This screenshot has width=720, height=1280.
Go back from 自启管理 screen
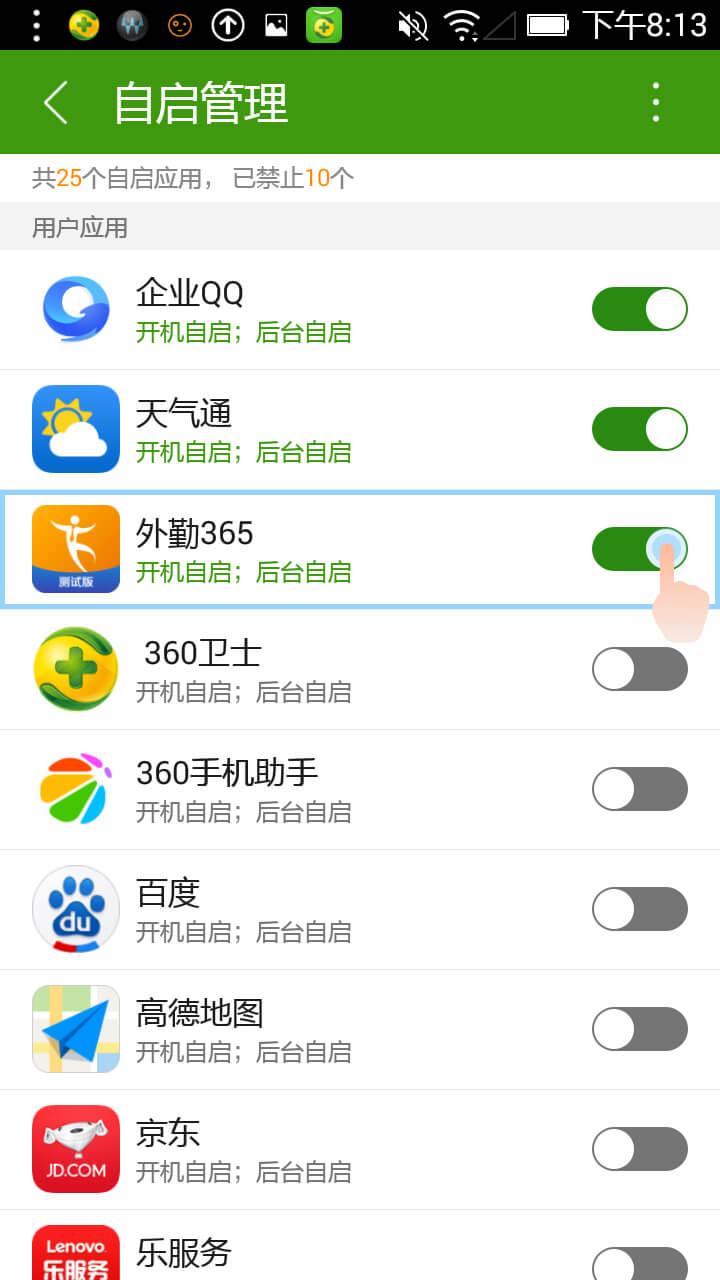pyautogui.click(x=56, y=102)
